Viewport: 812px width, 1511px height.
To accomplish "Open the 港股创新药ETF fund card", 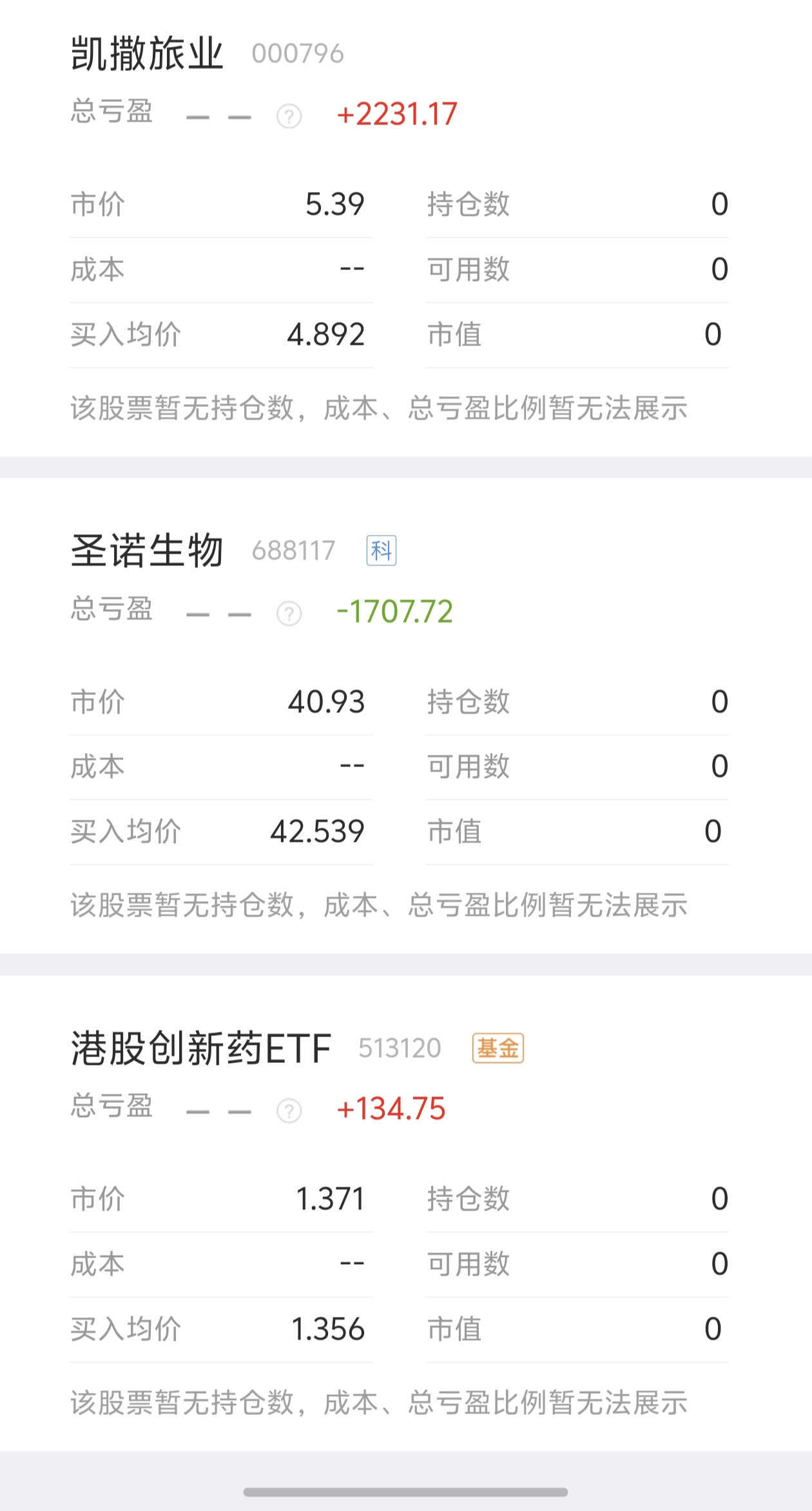I will tap(406, 1213).
